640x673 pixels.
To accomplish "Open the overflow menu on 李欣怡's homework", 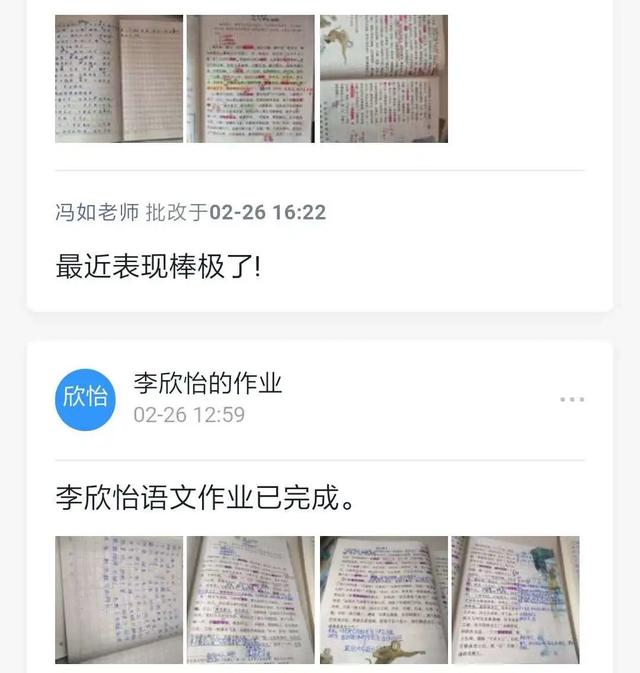I will 572,399.
